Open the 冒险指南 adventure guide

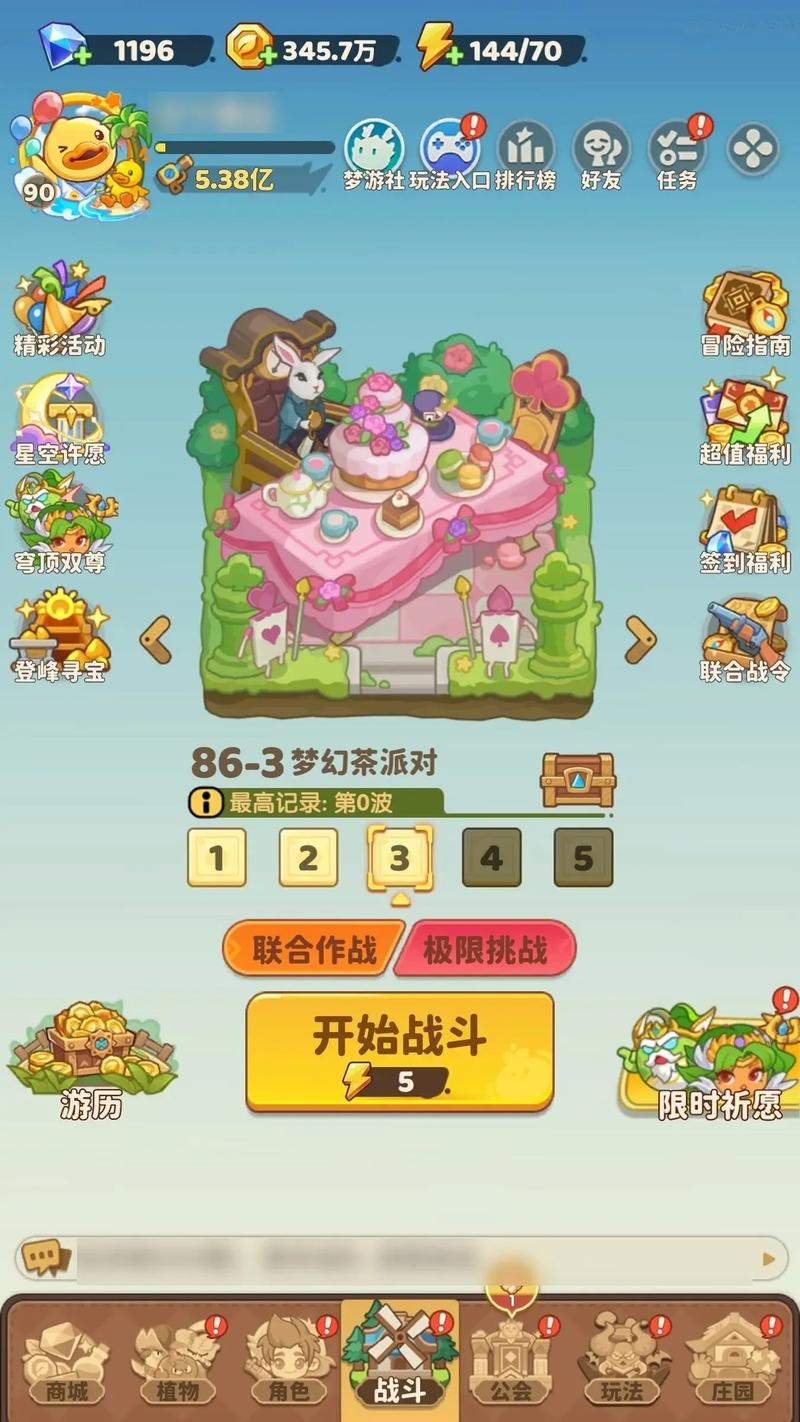pos(745,312)
